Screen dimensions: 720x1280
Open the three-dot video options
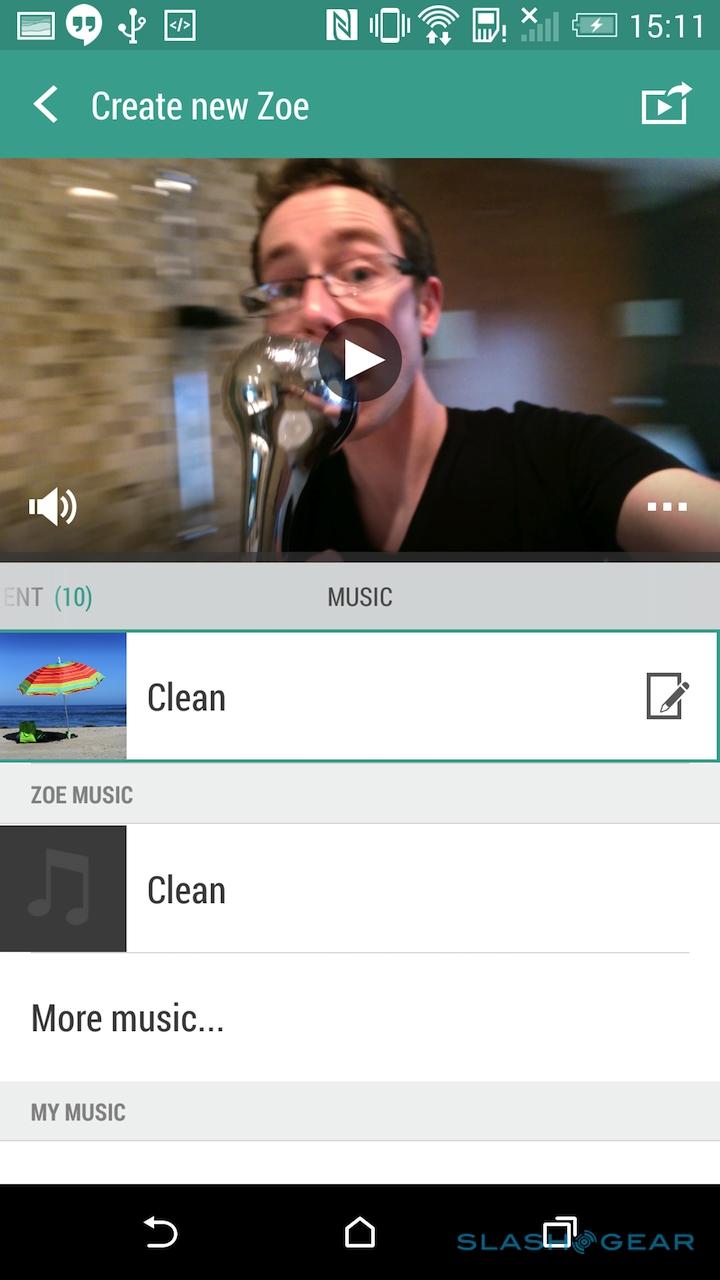(667, 507)
